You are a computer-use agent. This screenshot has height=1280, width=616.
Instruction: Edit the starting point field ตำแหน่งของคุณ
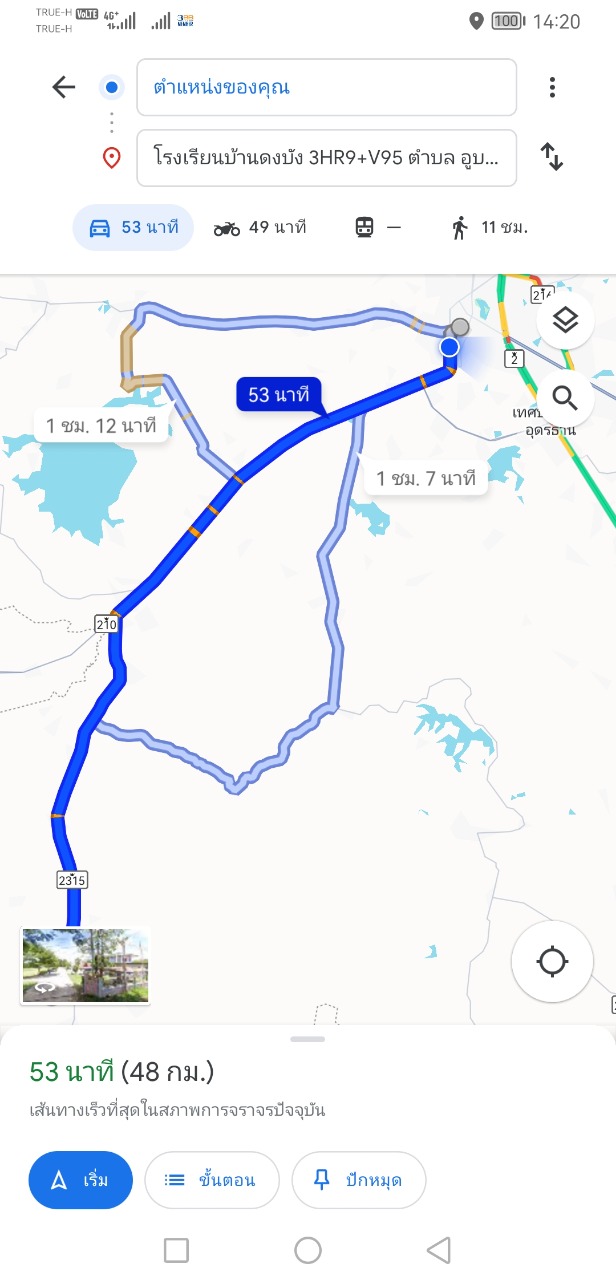(x=326, y=87)
